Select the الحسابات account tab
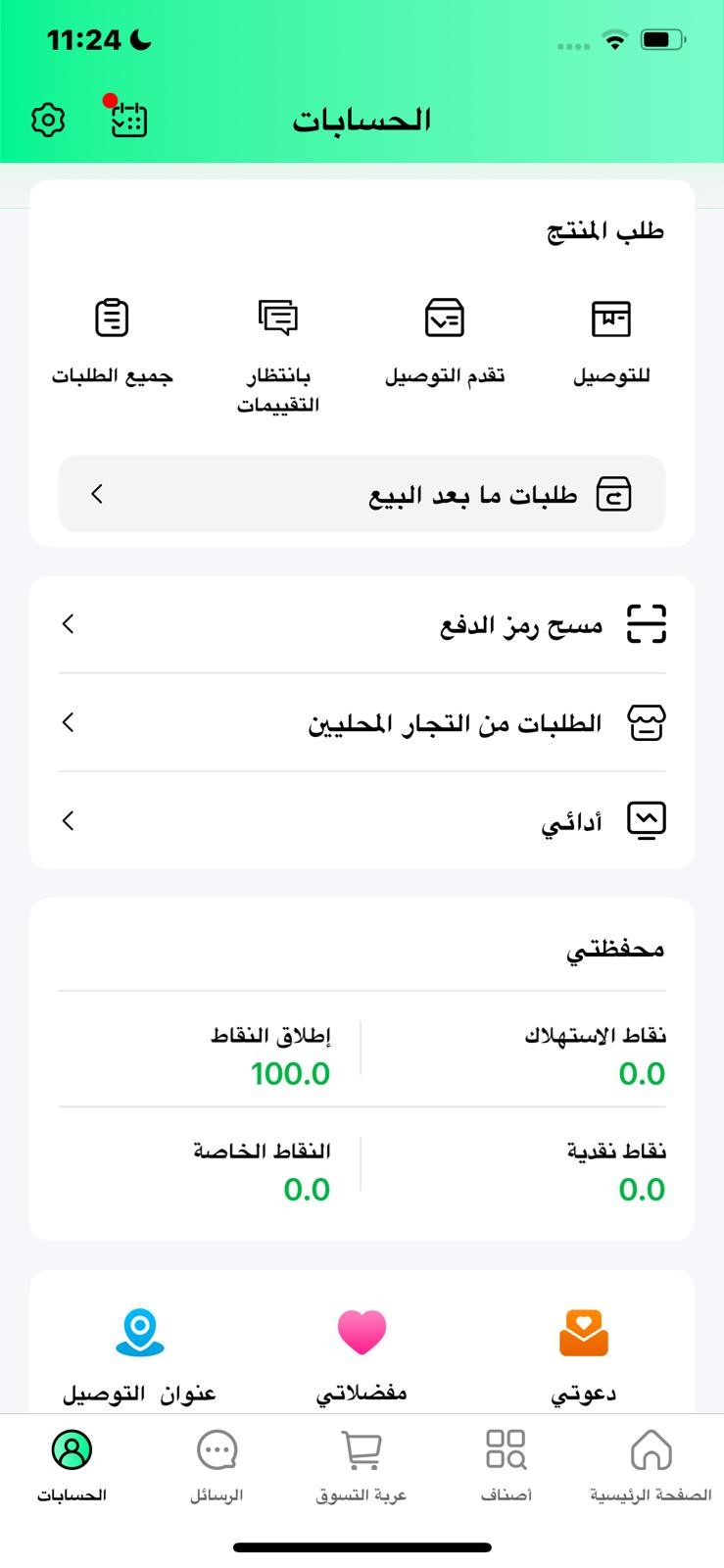 (72, 1464)
